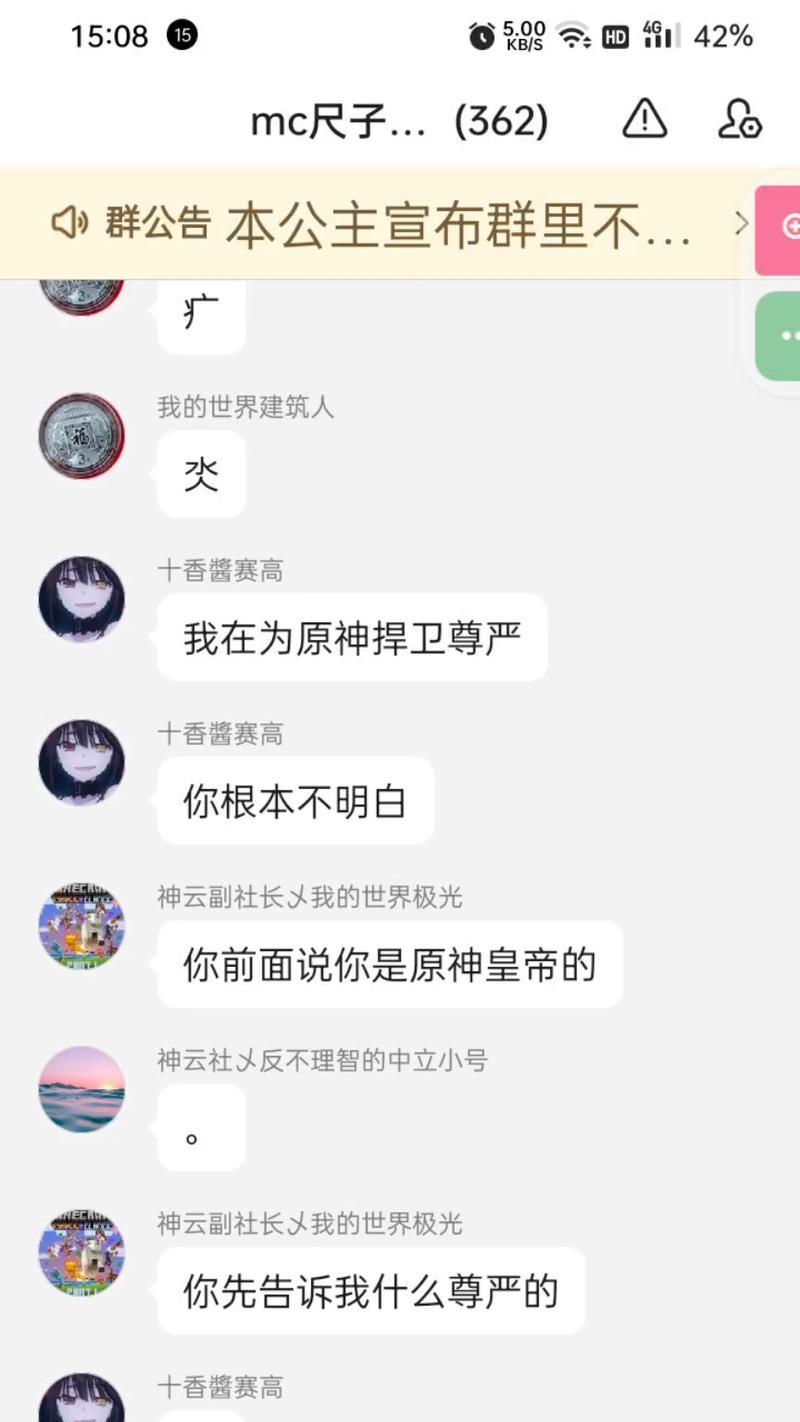Screen dimensions: 800x1422
Task: Open avatar beside 你根本不明白 message
Action: pos(82,763)
